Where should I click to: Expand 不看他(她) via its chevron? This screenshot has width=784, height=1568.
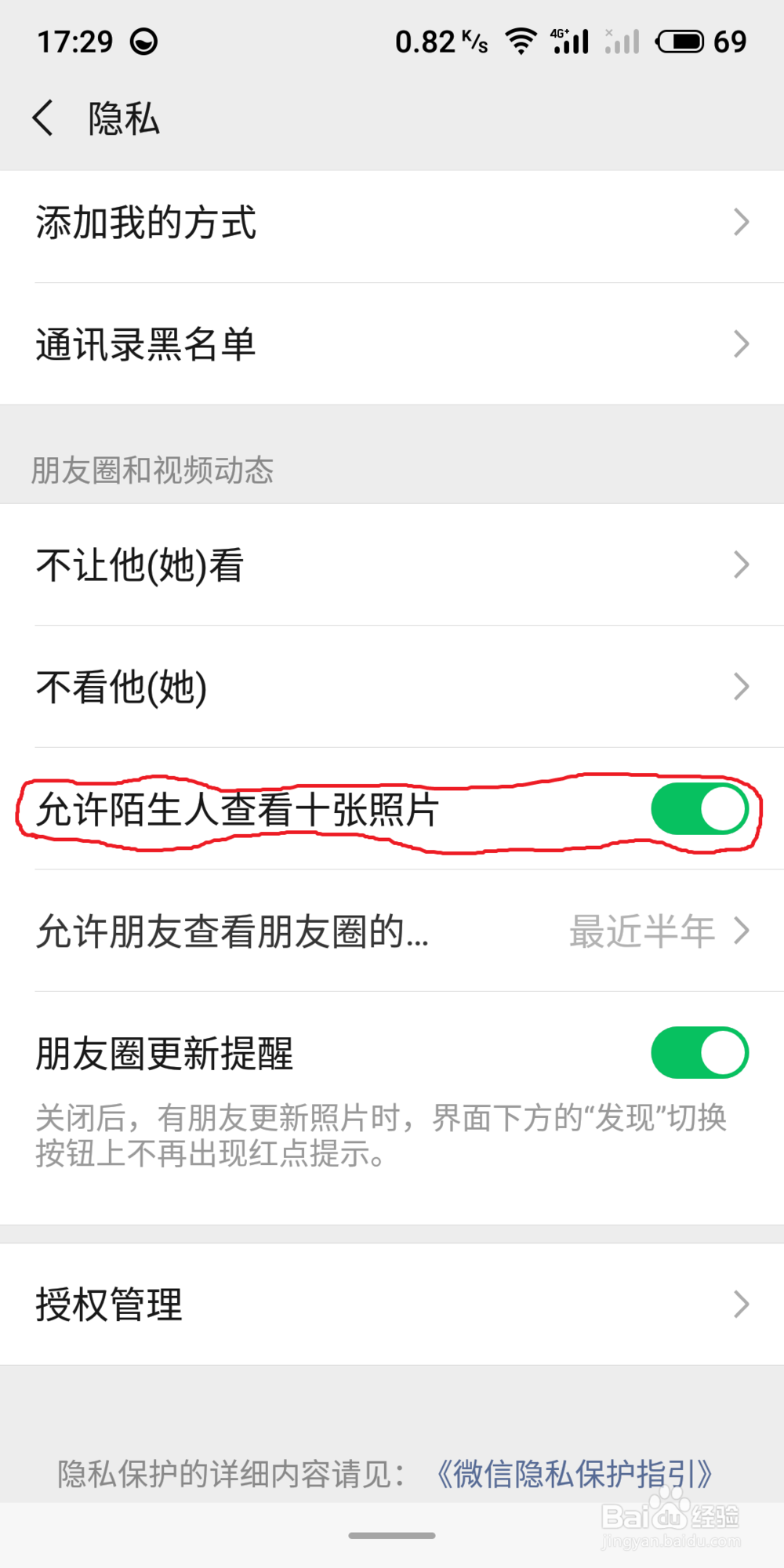click(741, 687)
